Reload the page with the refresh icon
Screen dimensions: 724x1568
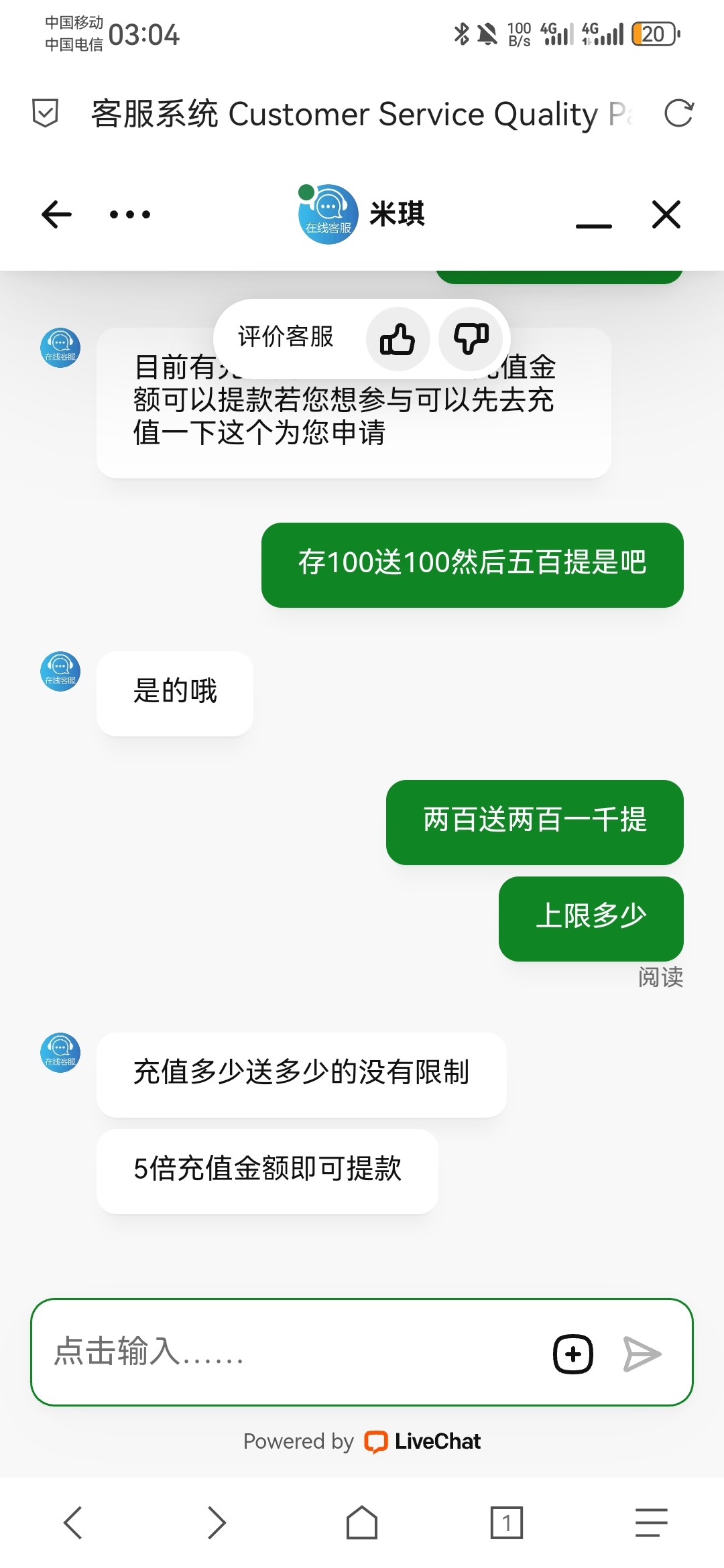pos(678,113)
